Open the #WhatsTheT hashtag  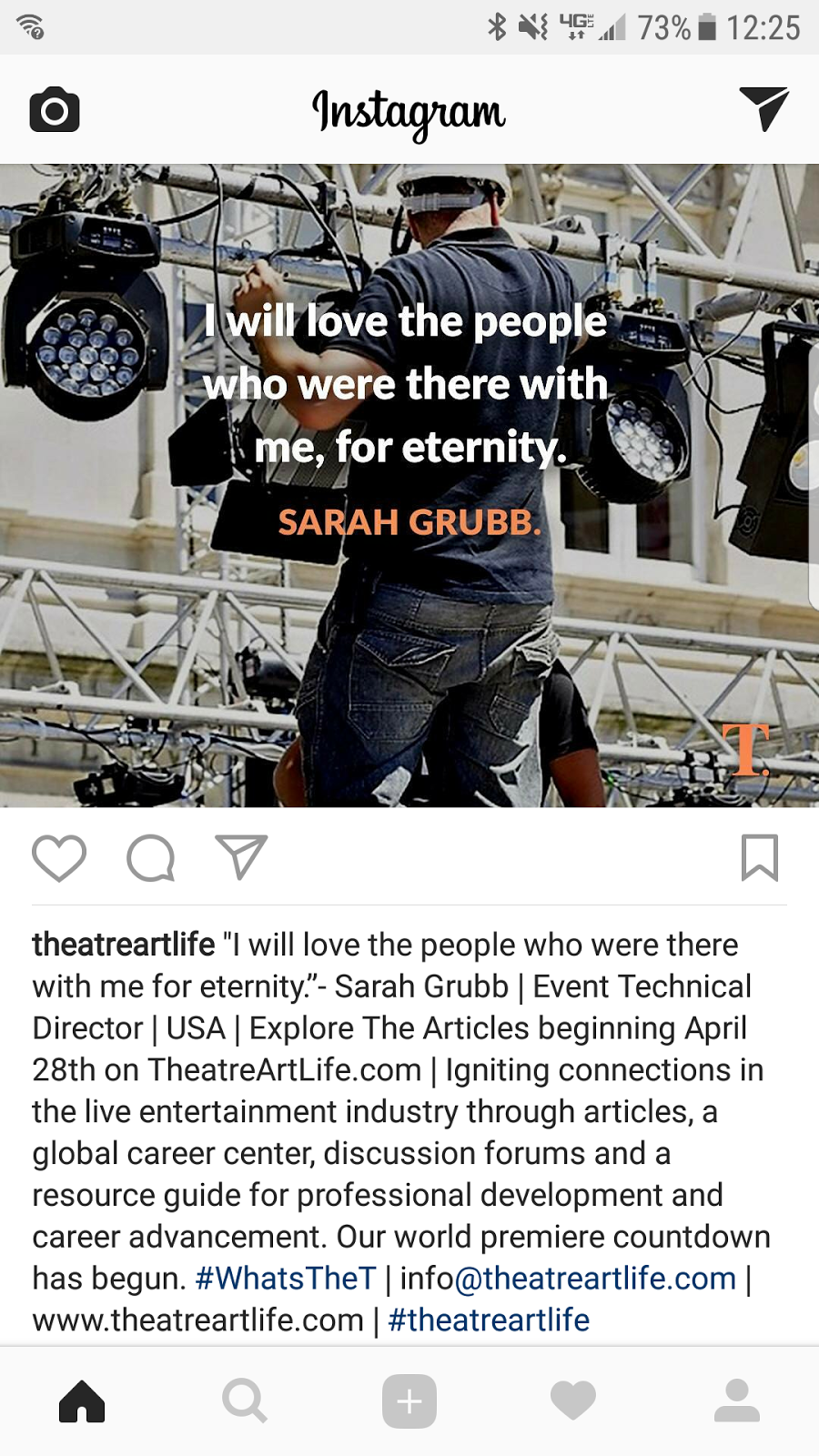(286, 1279)
